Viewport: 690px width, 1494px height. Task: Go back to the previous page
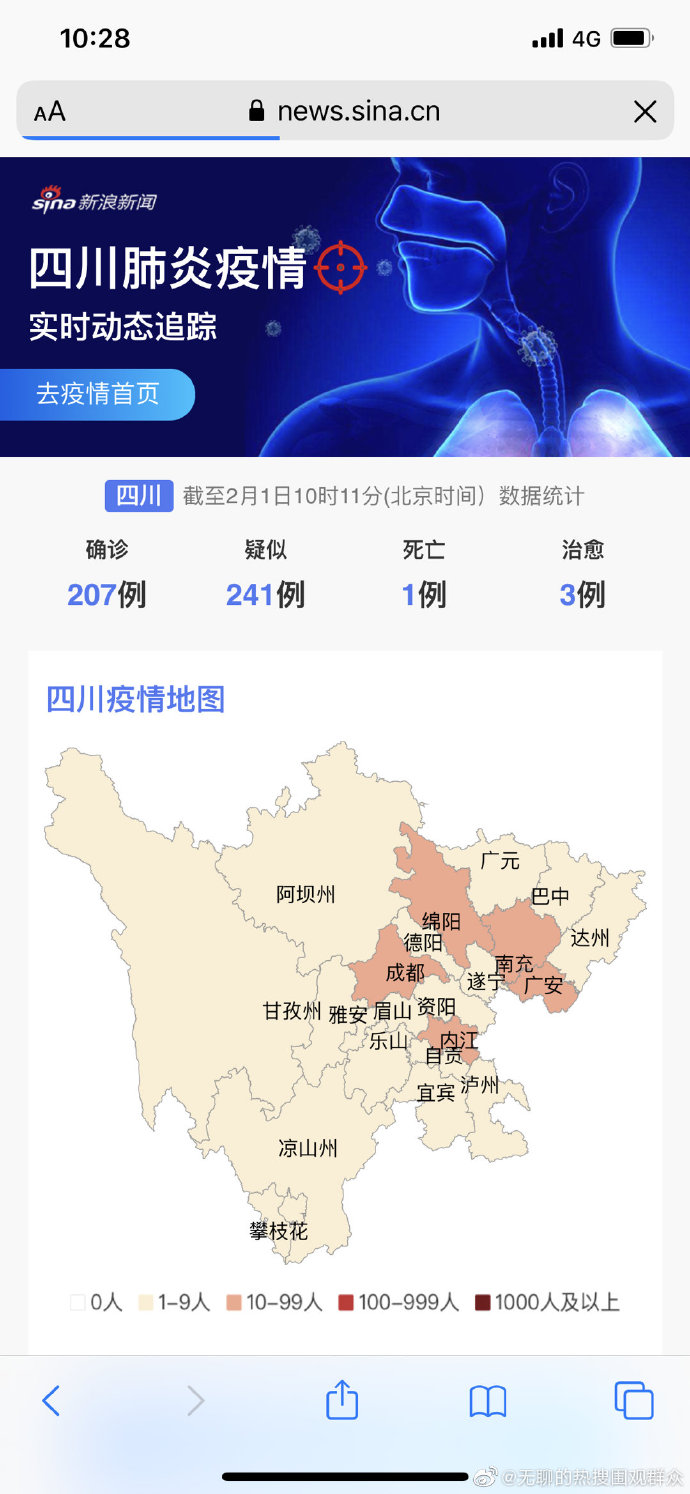51,1400
